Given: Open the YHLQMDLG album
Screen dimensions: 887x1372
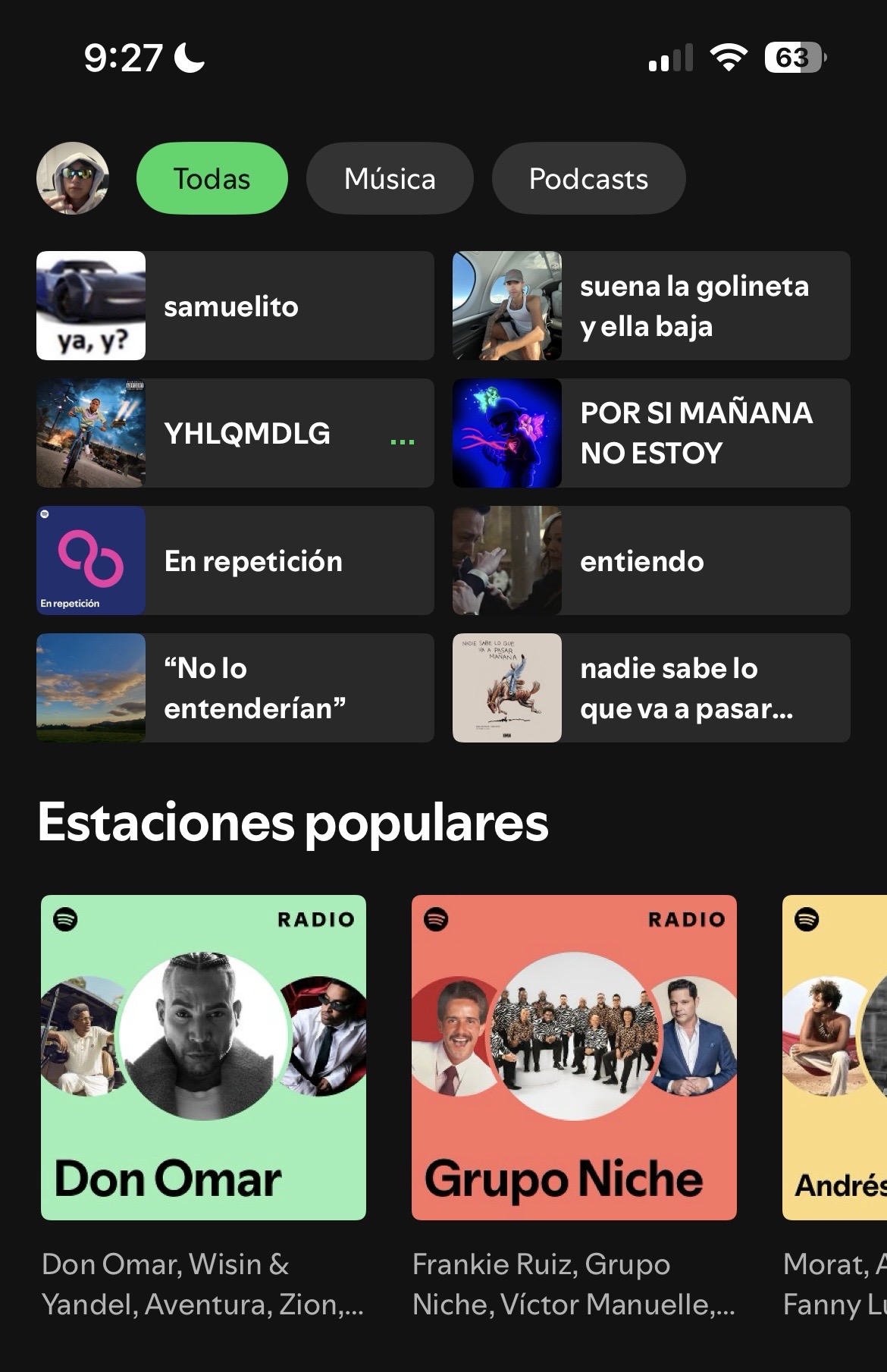Looking at the screenshot, I should [235, 433].
